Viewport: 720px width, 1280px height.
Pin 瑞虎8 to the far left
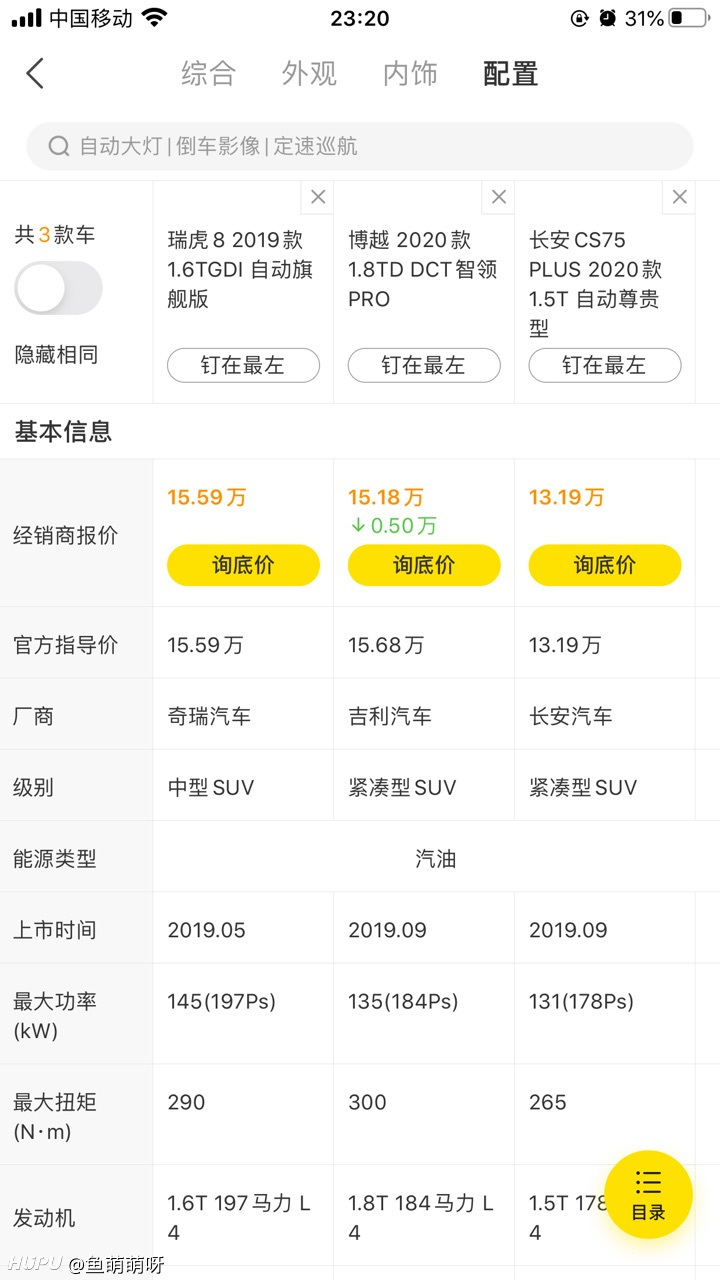[243, 365]
